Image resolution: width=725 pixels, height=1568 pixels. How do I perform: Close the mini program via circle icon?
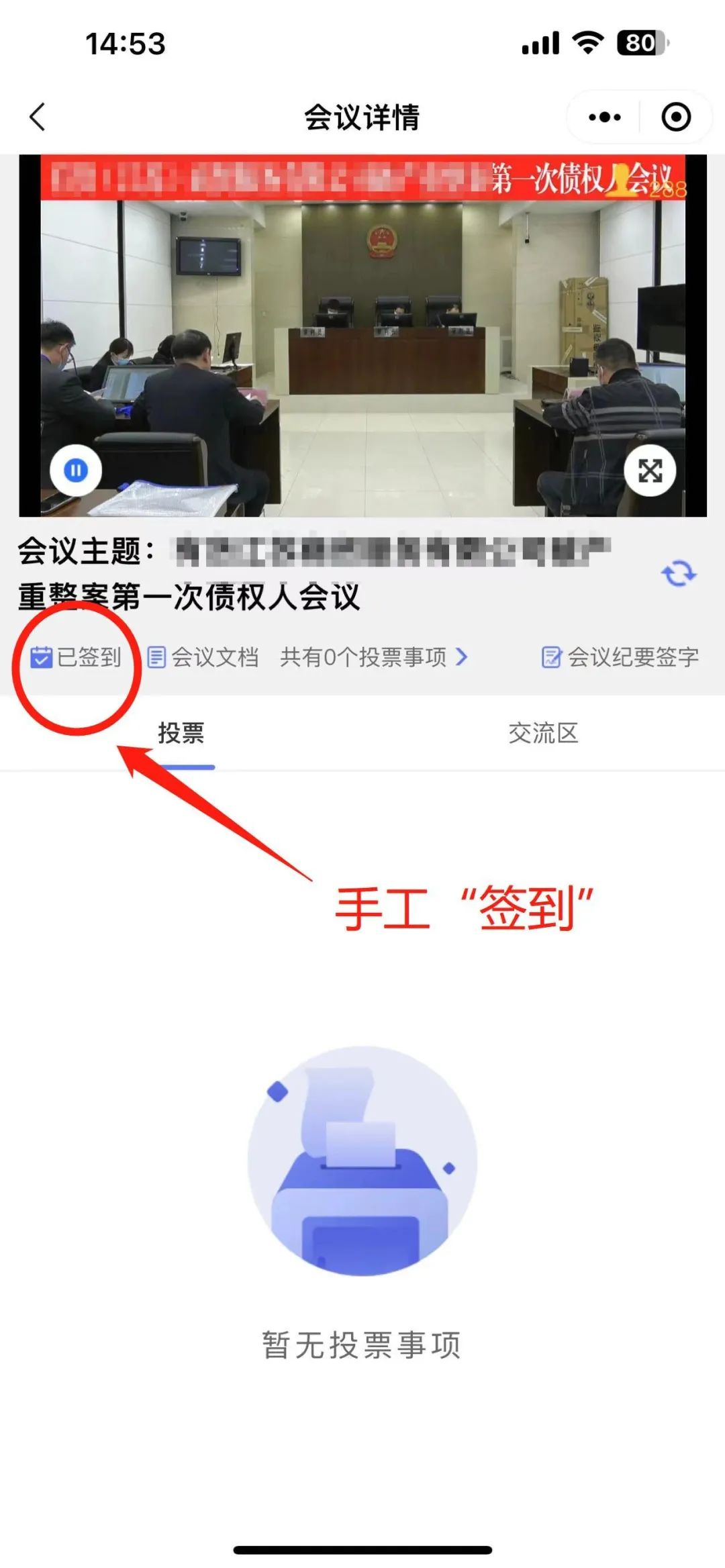point(675,117)
